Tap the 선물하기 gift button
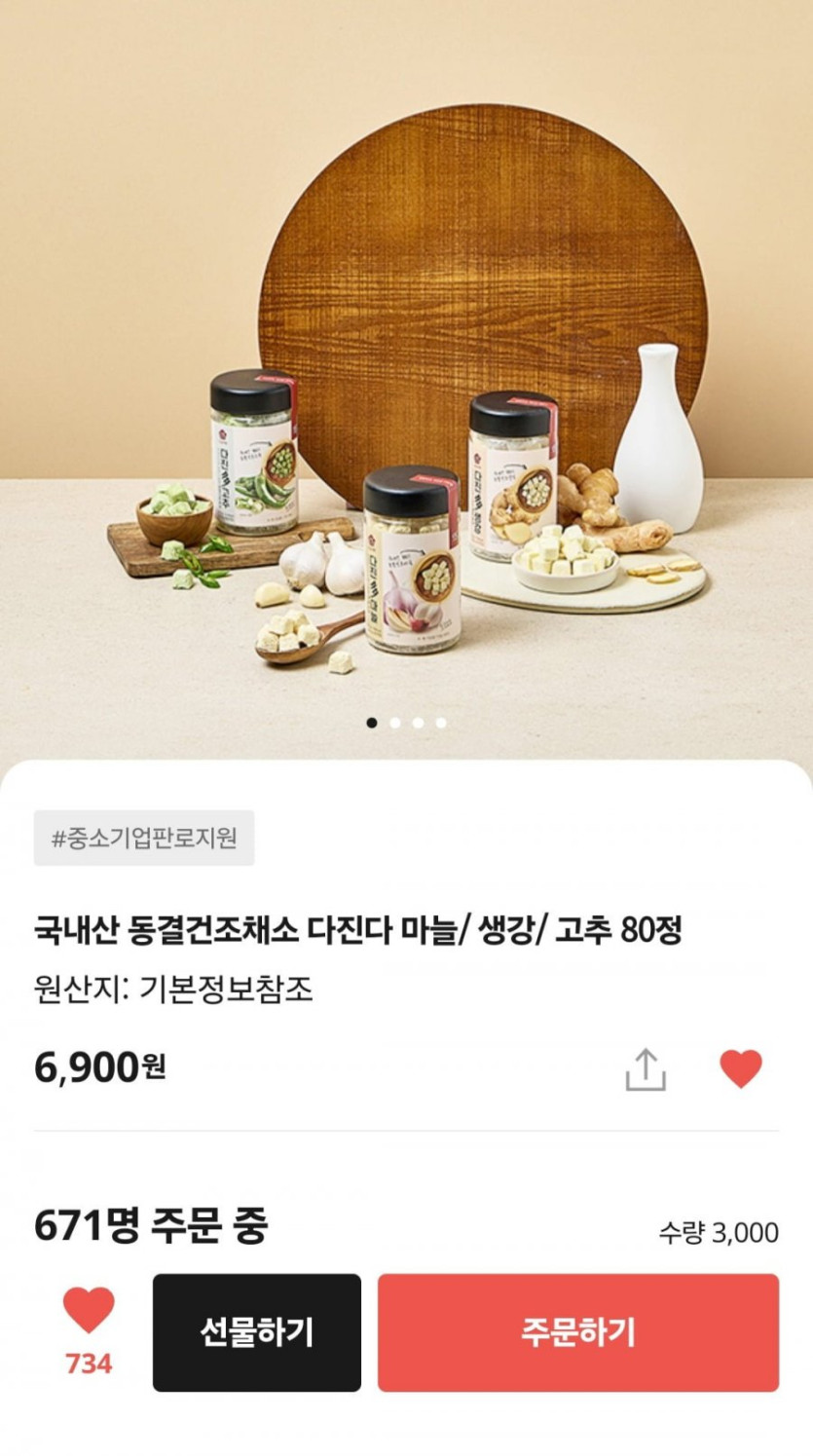 [257, 1332]
